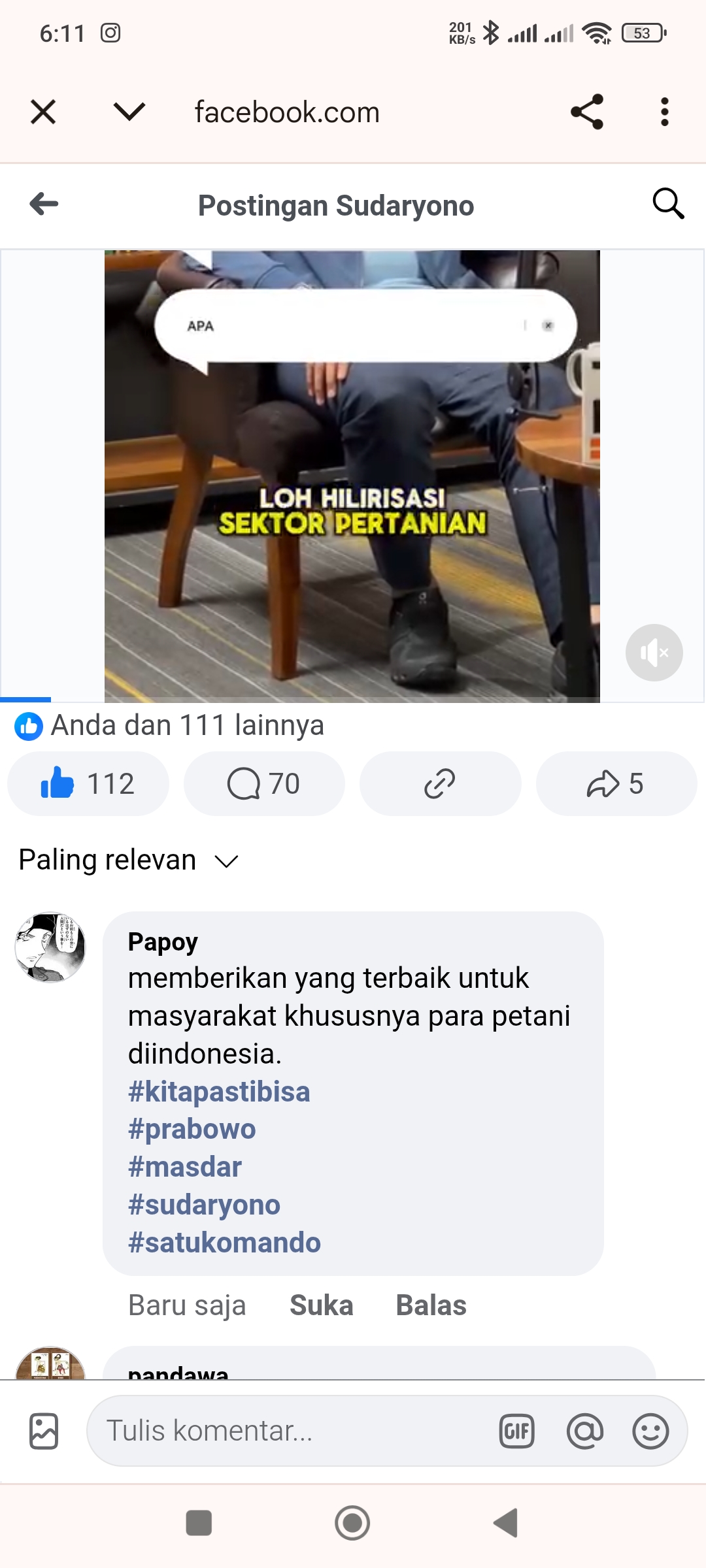
Task: Like Papoy's comment with Suka
Action: point(322,1305)
